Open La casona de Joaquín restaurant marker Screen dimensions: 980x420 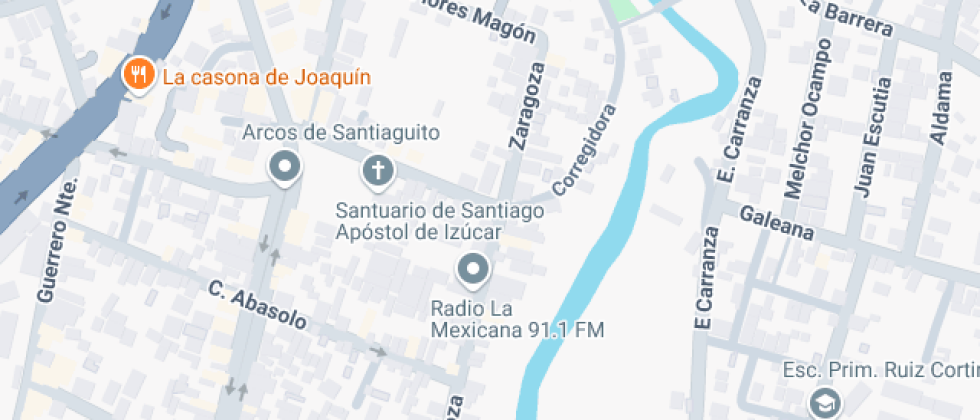[x=137, y=74]
